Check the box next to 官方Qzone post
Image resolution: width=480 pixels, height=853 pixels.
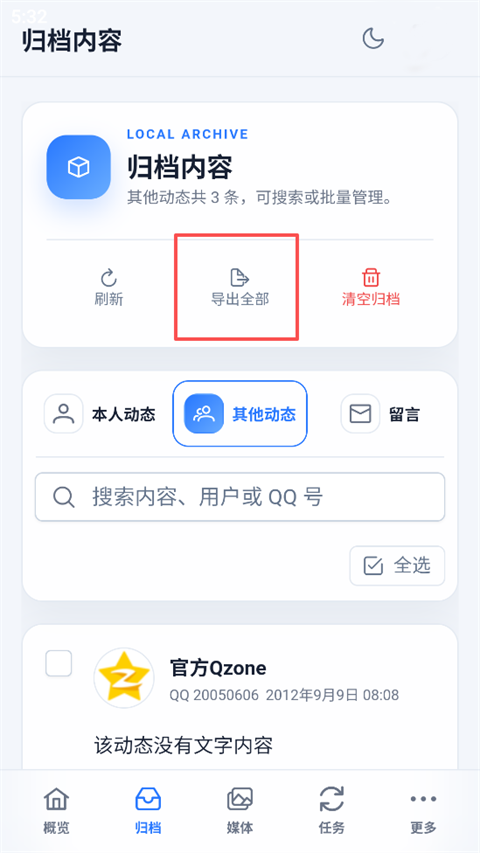click(x=59, y=663)
